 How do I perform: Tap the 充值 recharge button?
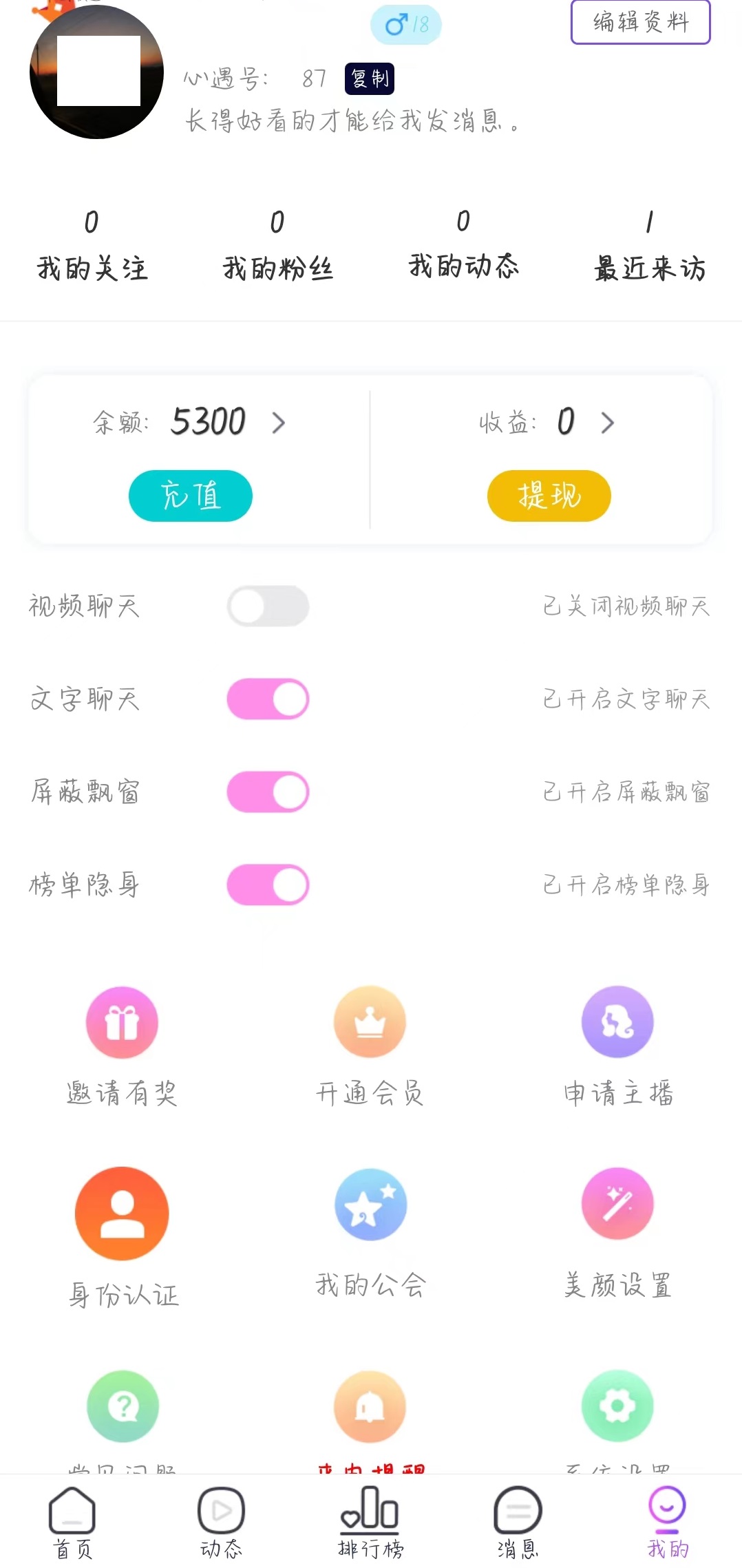(x=191, y=496)
